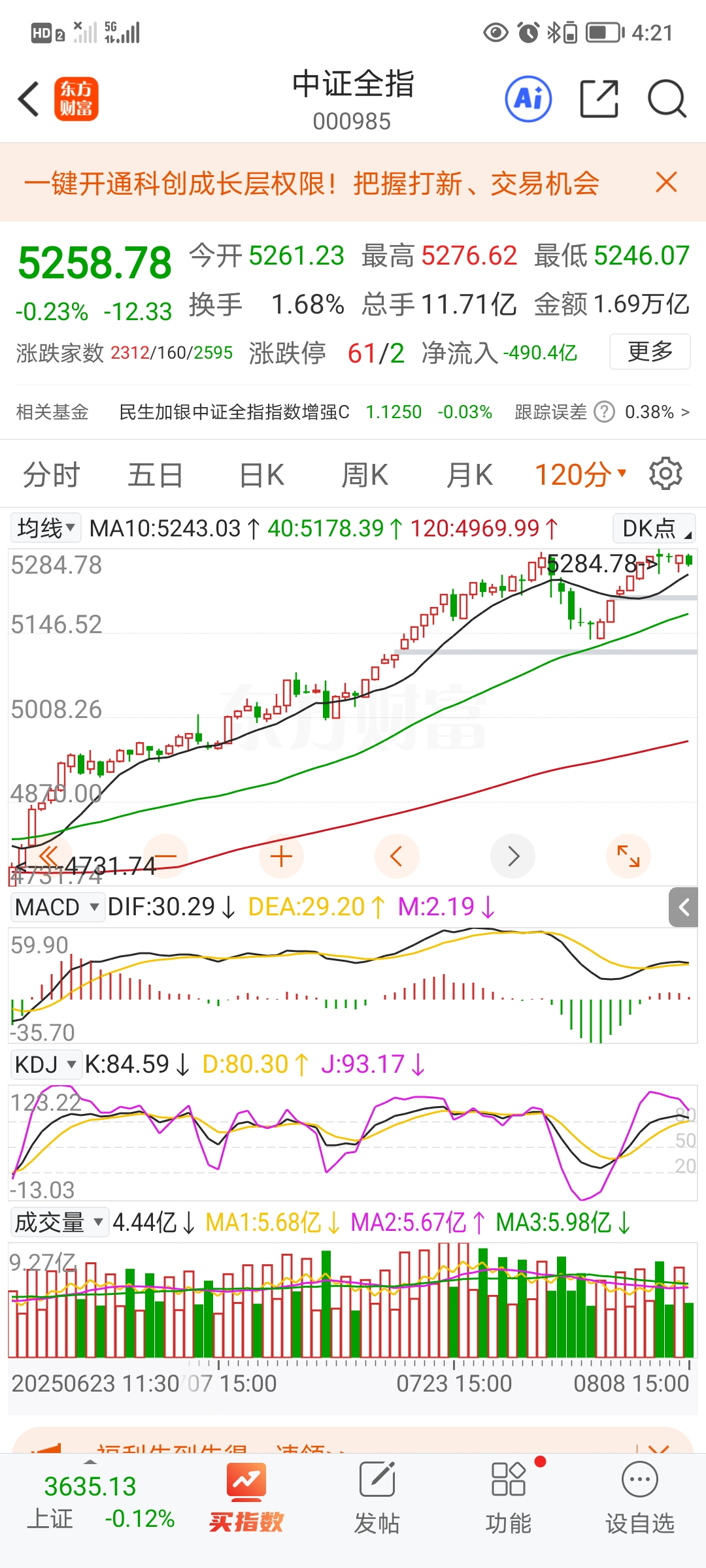This screenshot has width=706, height=1568.
Task: Toggle the DK点 indicator
Action: (x=654, y=528)
